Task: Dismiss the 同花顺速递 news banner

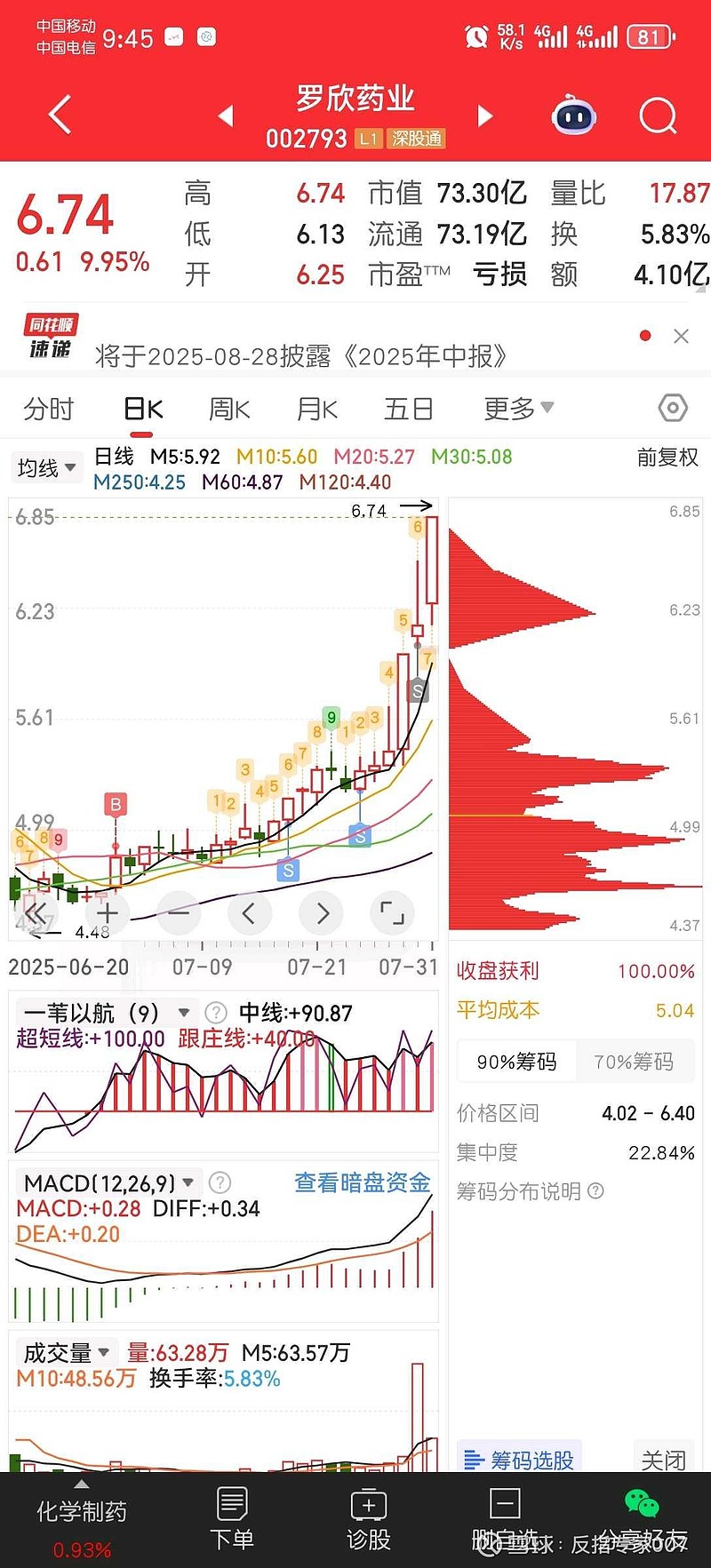Action: pos(681,336)
